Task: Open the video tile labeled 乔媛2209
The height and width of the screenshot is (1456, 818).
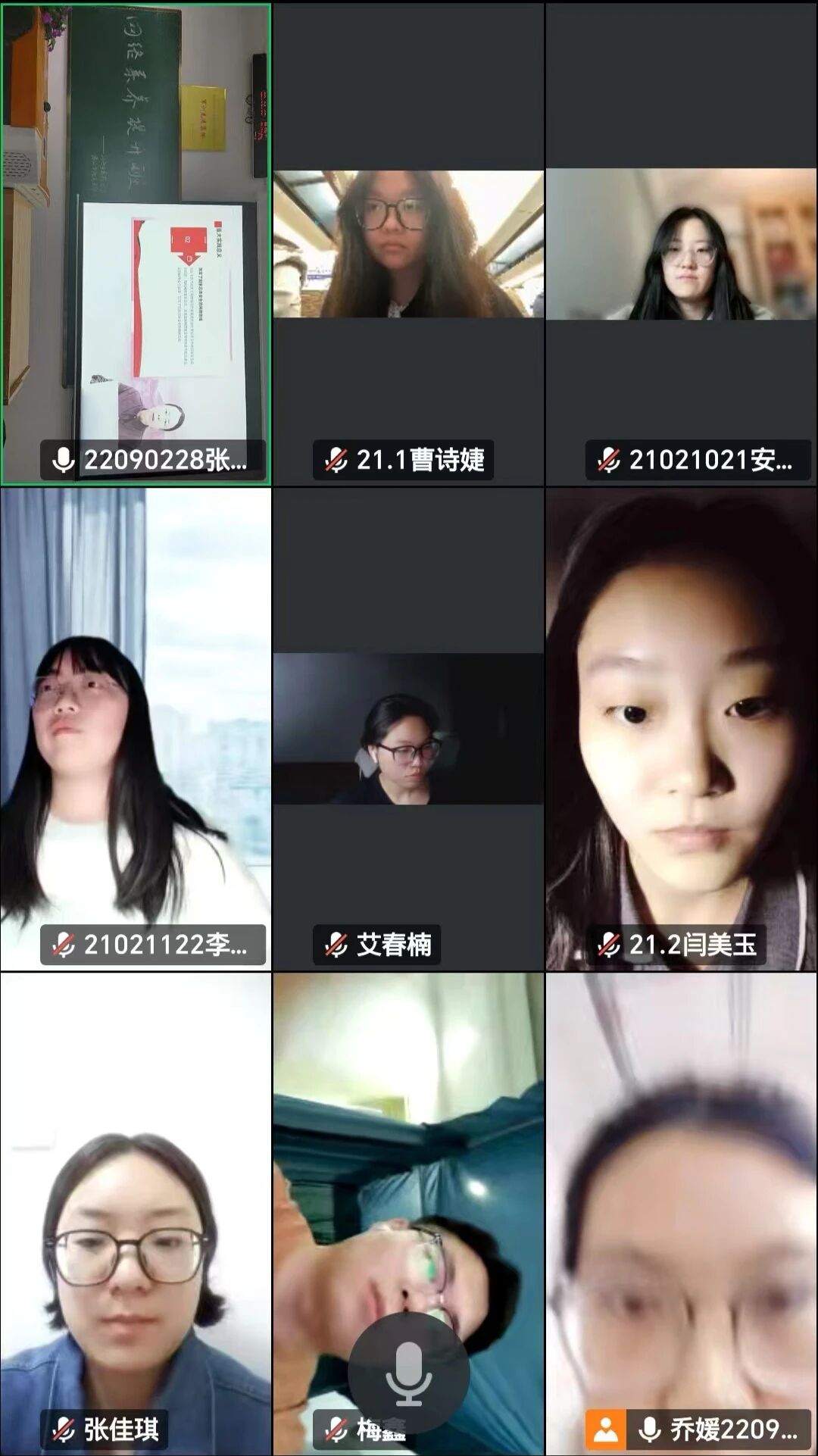Action: tap(681, 1212)
